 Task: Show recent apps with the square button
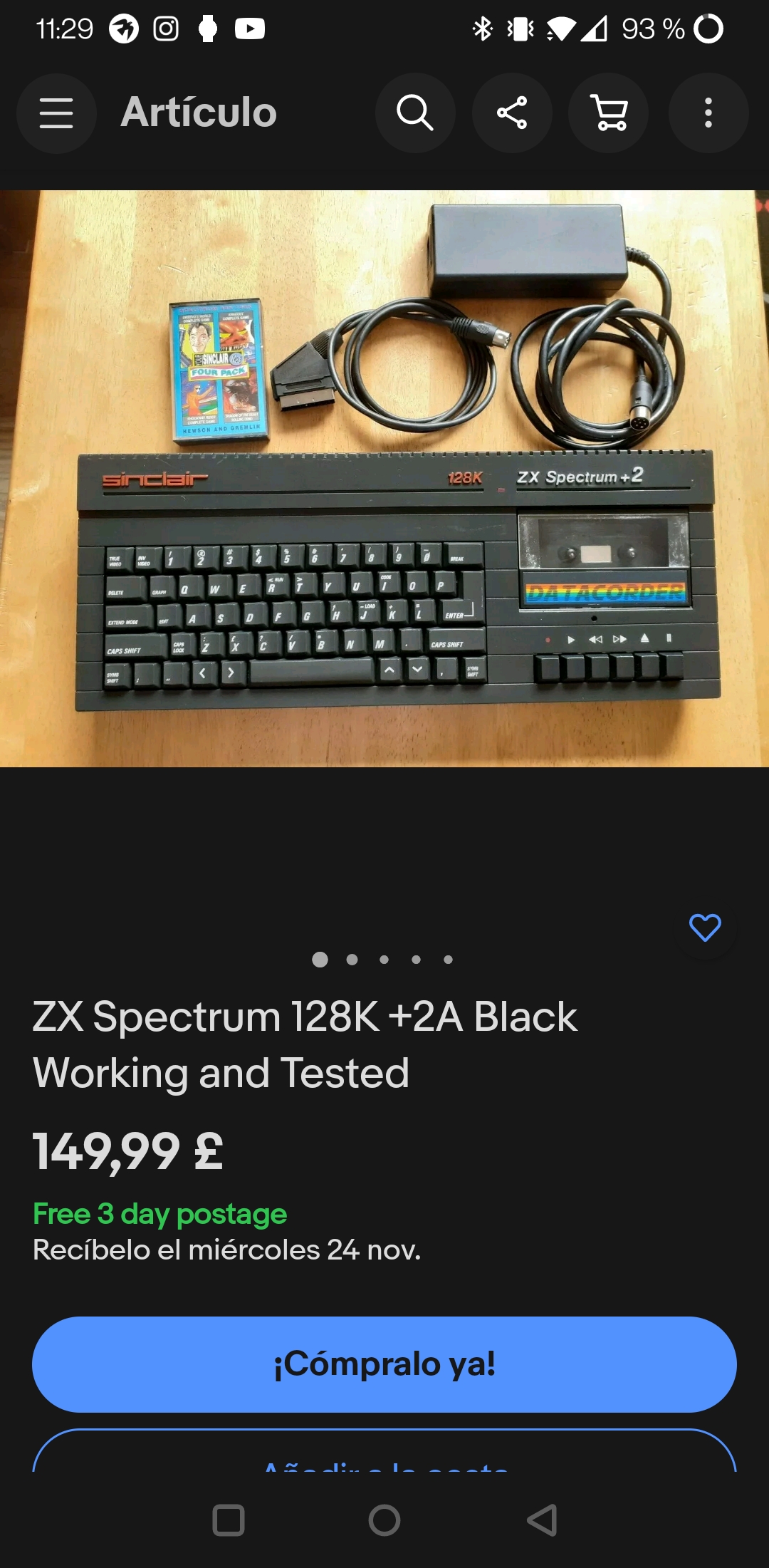[229, 1520]
